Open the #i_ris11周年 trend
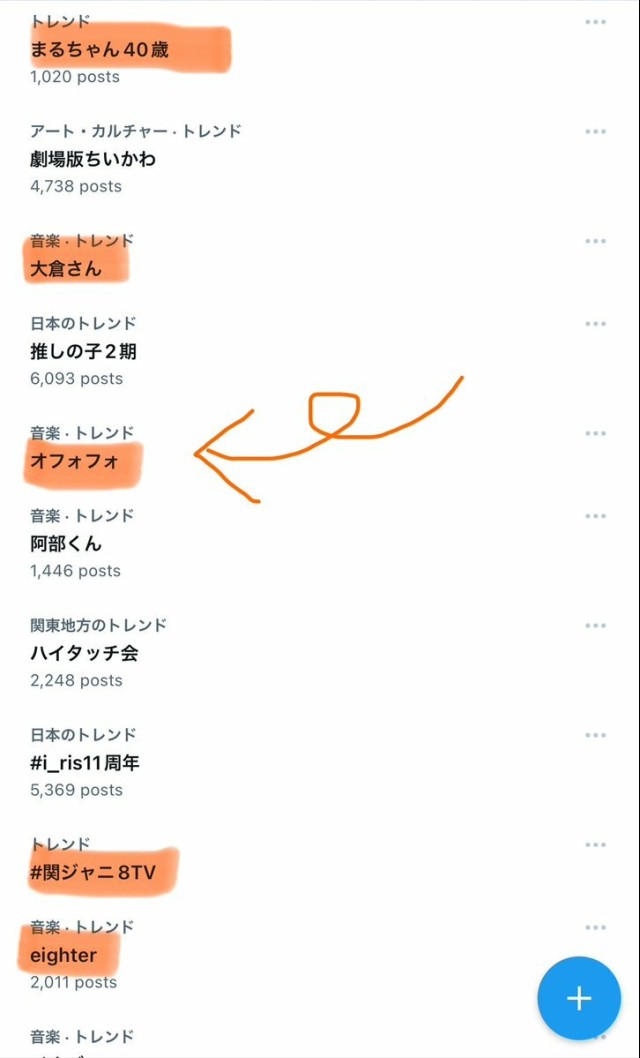 (85, 763)
